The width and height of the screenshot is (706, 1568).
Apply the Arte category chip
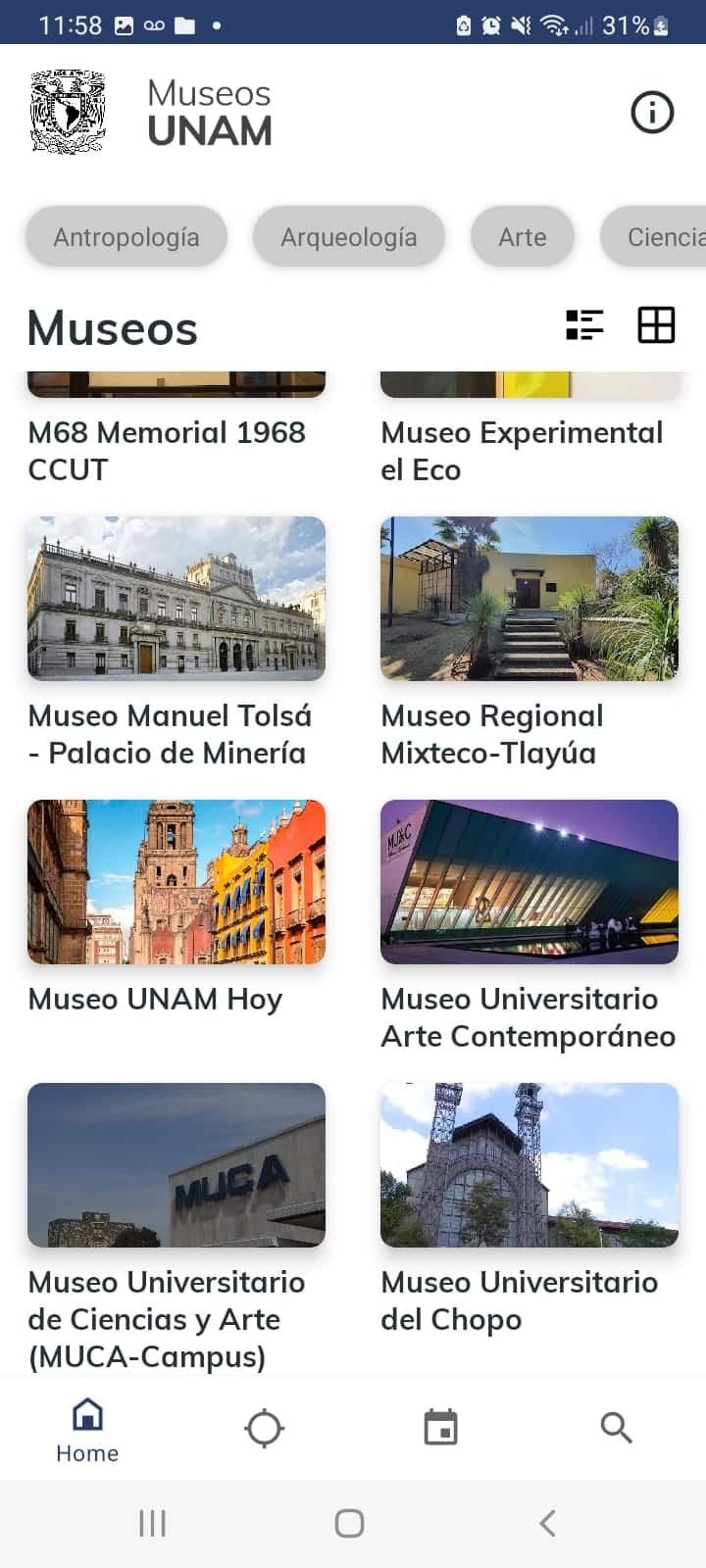click(x=523, y=237)
